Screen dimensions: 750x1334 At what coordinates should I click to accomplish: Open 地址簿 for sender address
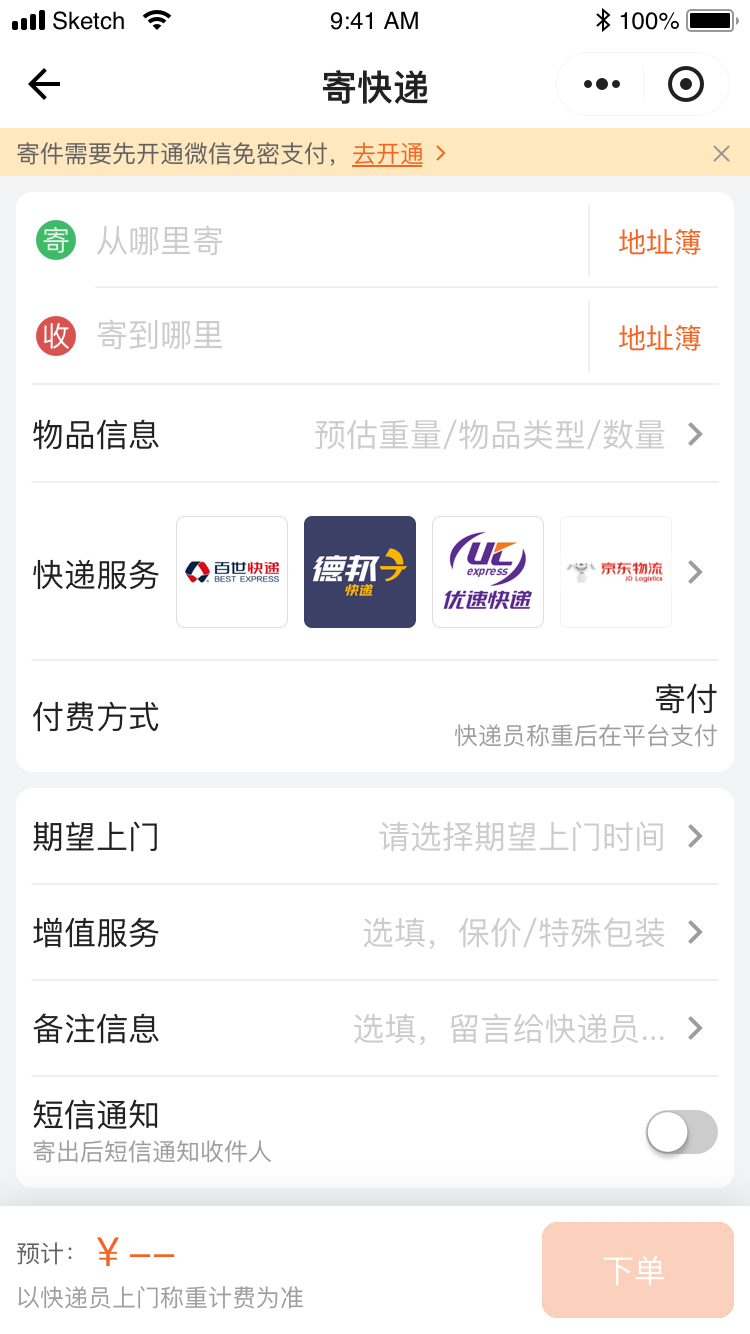pyautogui.click(x=660, y=242)
